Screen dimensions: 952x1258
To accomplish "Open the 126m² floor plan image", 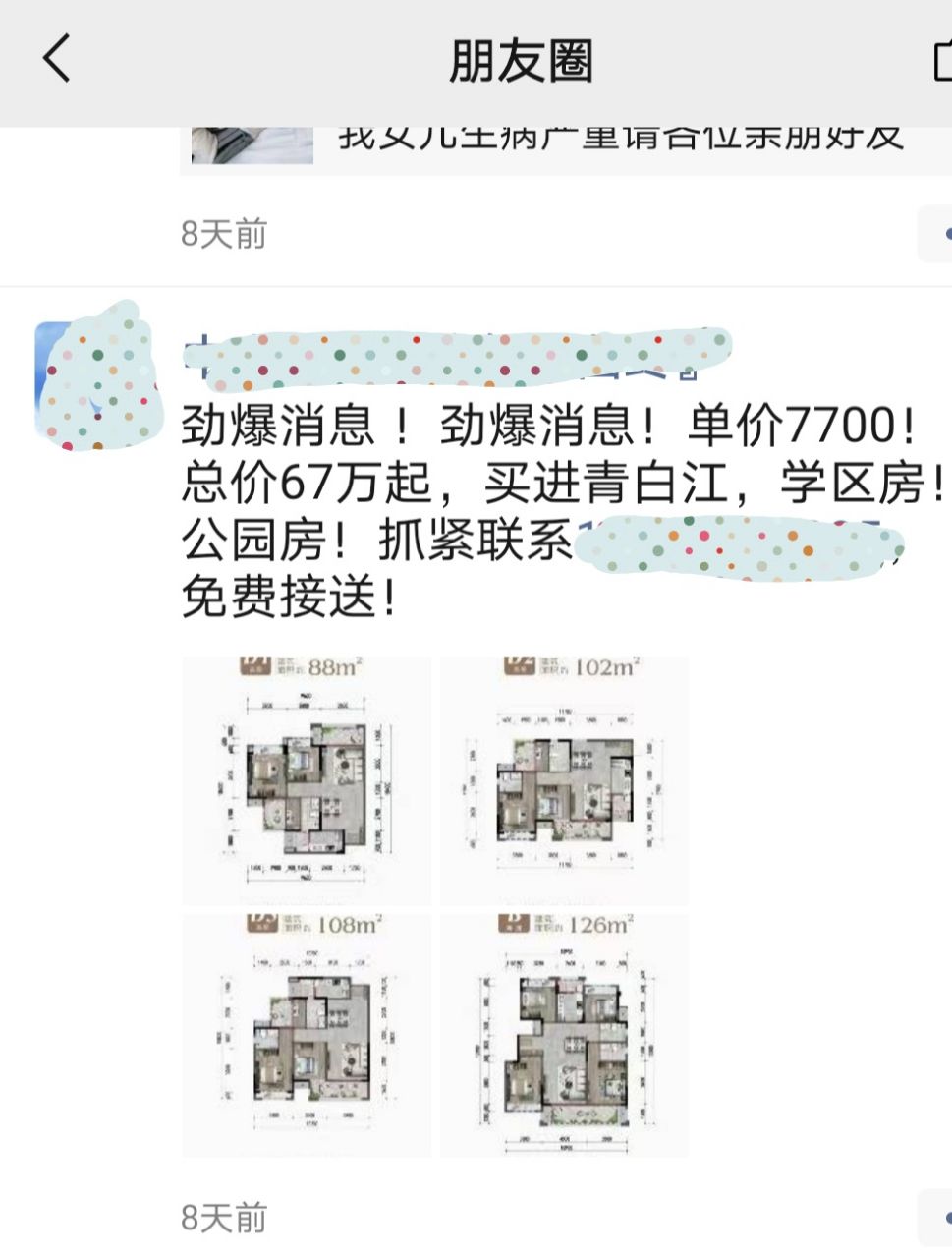I will [564, 1035].
